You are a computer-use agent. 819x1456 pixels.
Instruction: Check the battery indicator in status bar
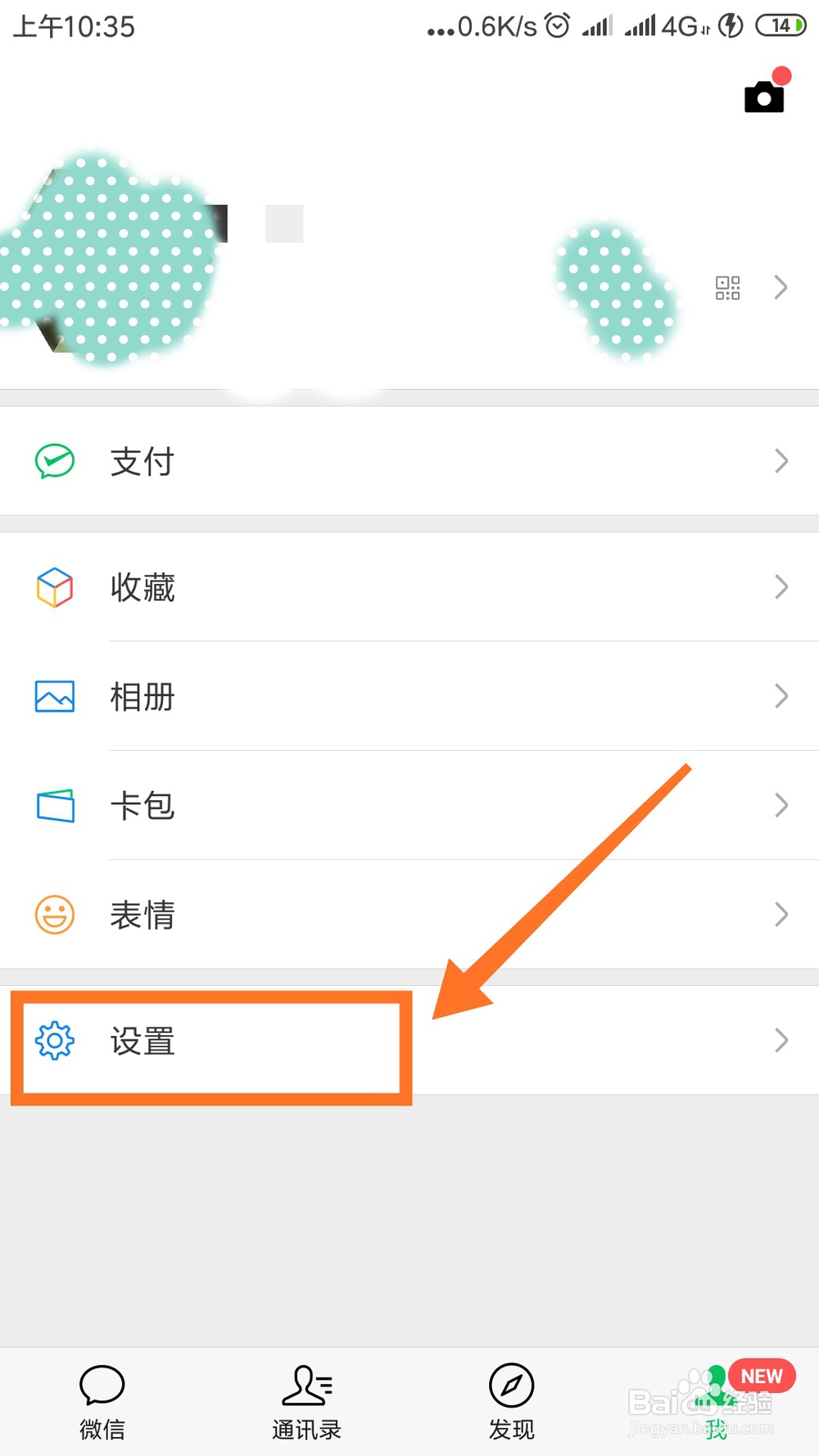click(x=781, y=25)
